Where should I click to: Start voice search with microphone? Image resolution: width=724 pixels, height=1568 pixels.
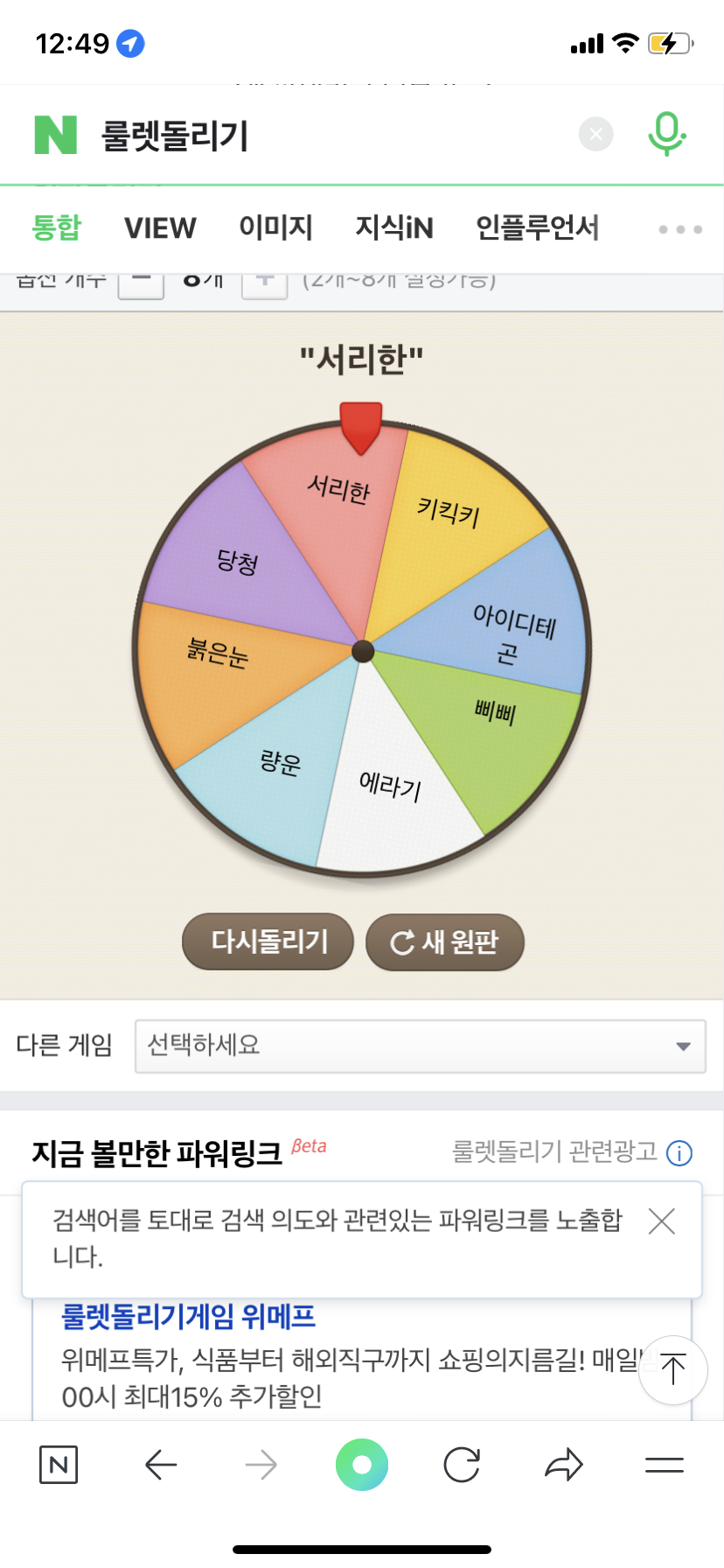[x=666, y=135]
